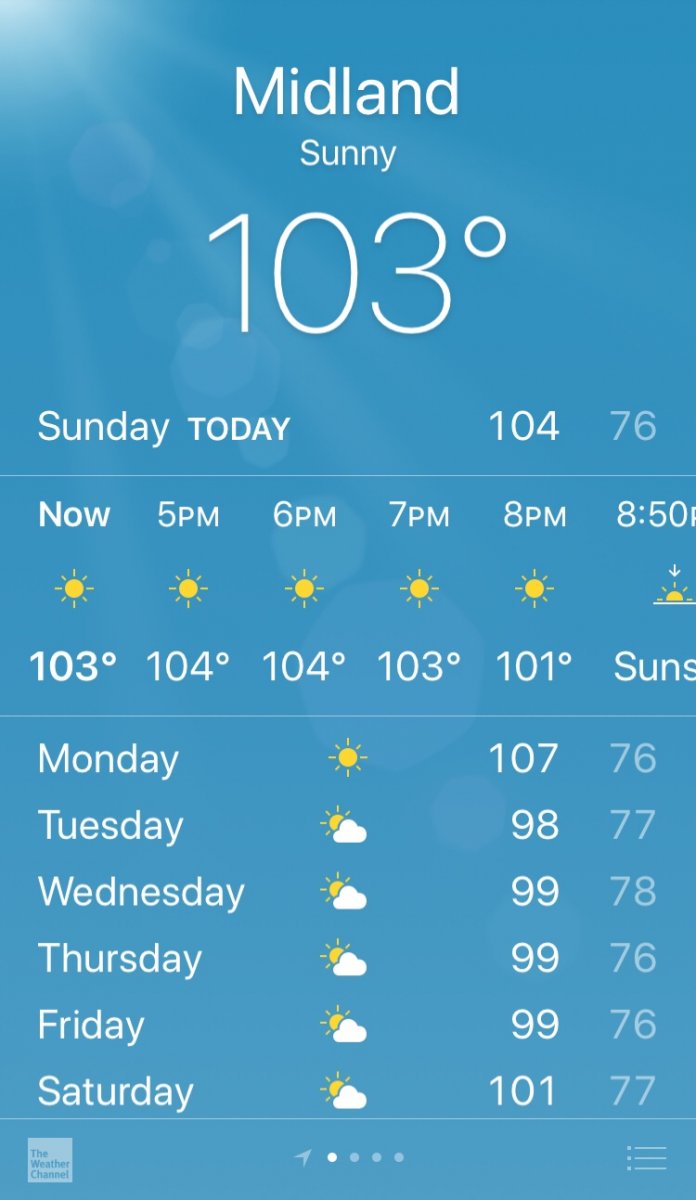This screenshot has width=696, height=1200.
Task: Tap the city page indicator dots
Action: point(353,1157)
